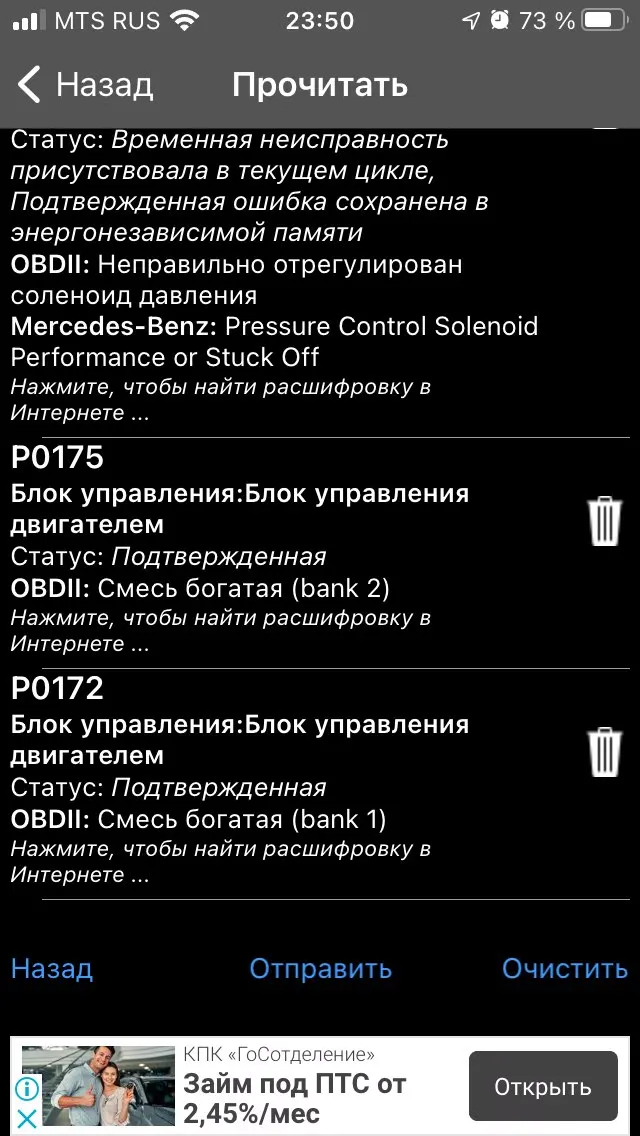View the ad info icon
This screenshot has width=640, height=1136.
[28, 1088]
